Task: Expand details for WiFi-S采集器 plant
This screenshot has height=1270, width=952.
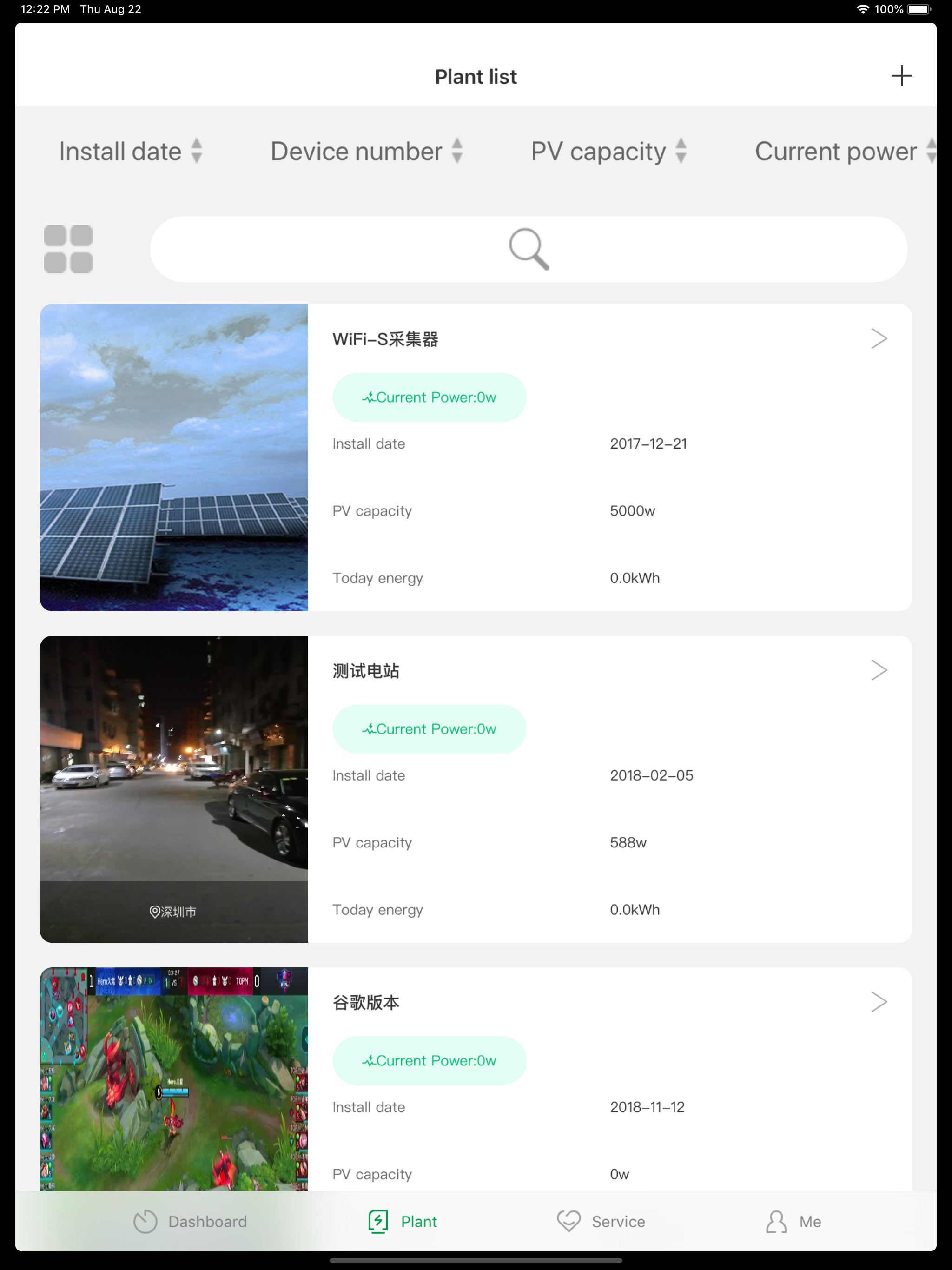Action: [879, 339]
